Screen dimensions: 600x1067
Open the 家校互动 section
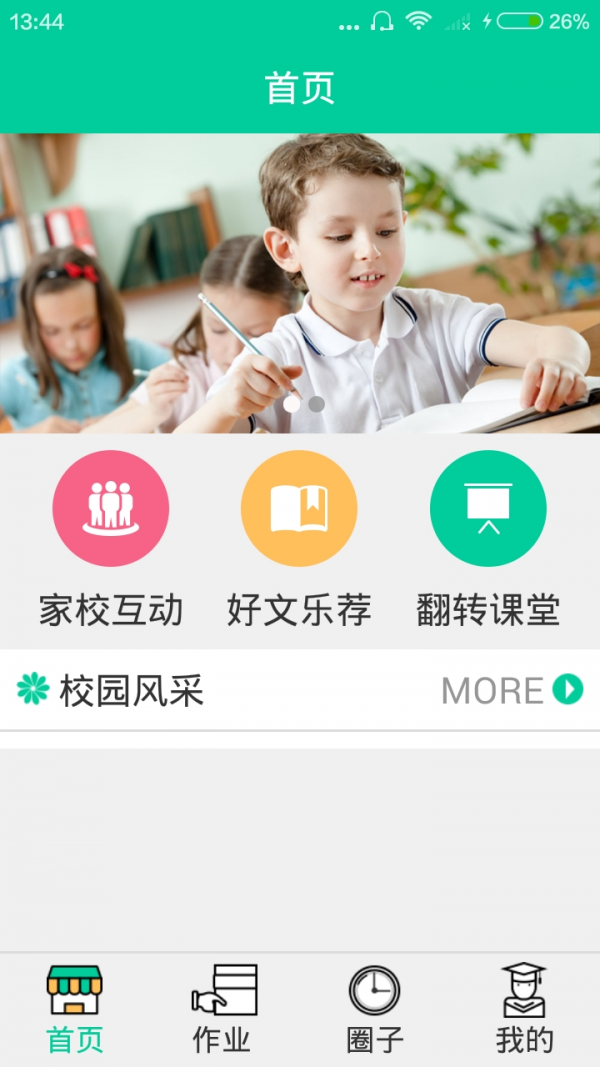(110, 509)
